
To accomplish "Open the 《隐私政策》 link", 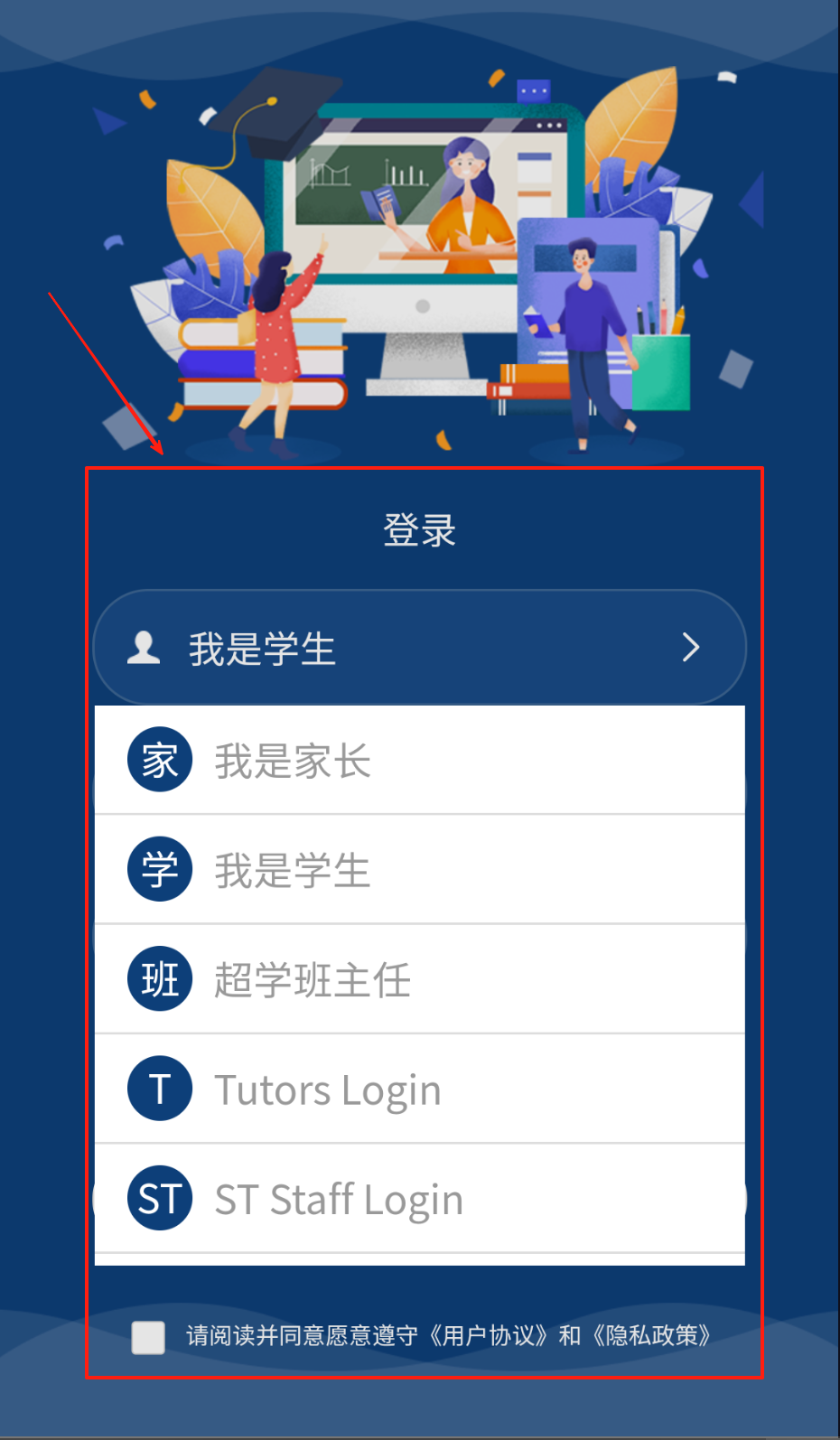I will (x=652, y=1336).
